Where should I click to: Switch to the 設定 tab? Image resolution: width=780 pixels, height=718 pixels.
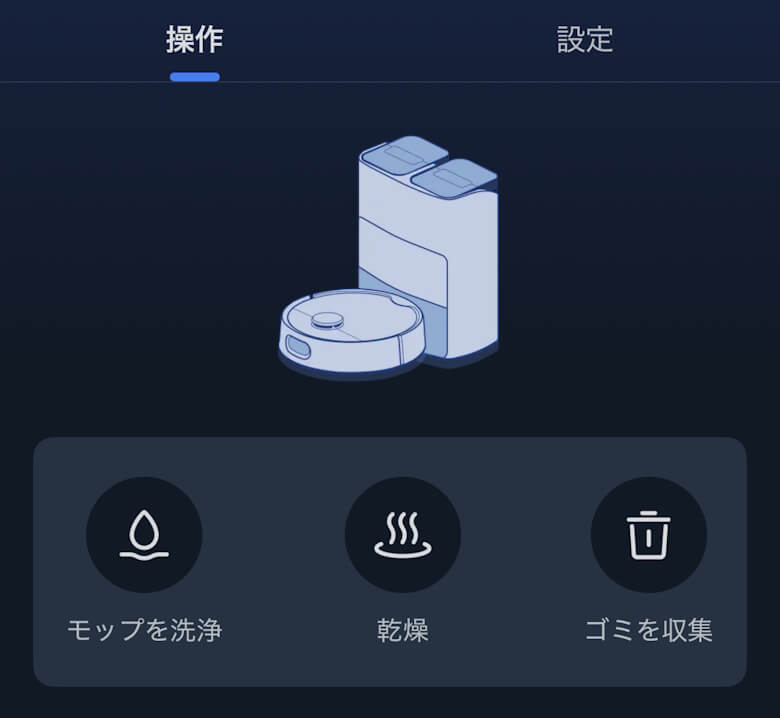click(585, 40)
